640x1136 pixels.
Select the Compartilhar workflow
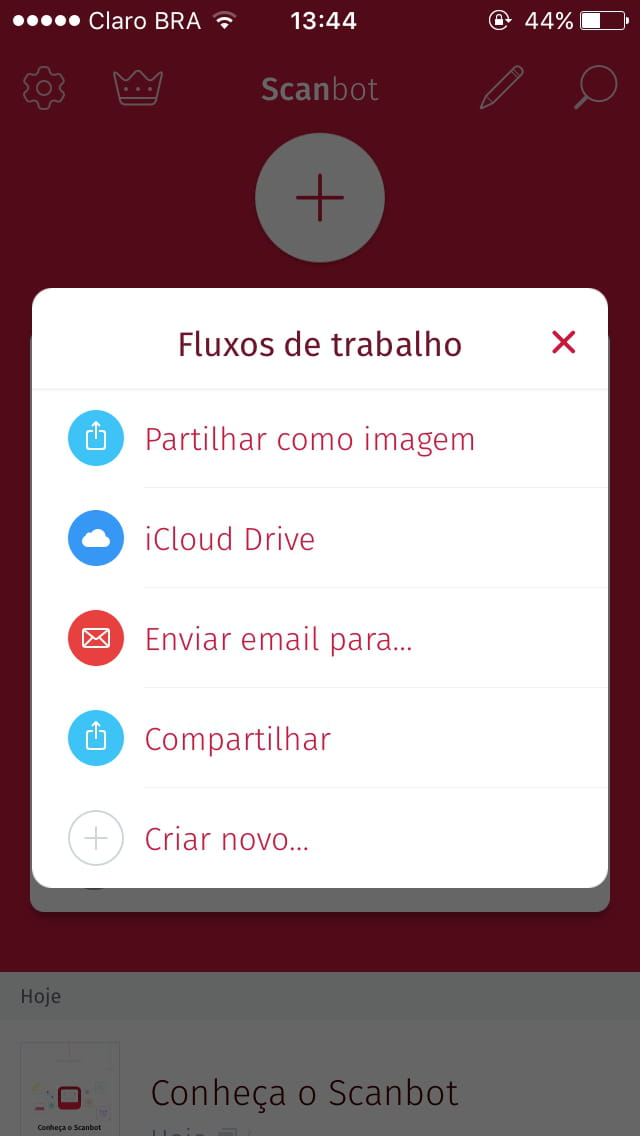tap(238, 739)
